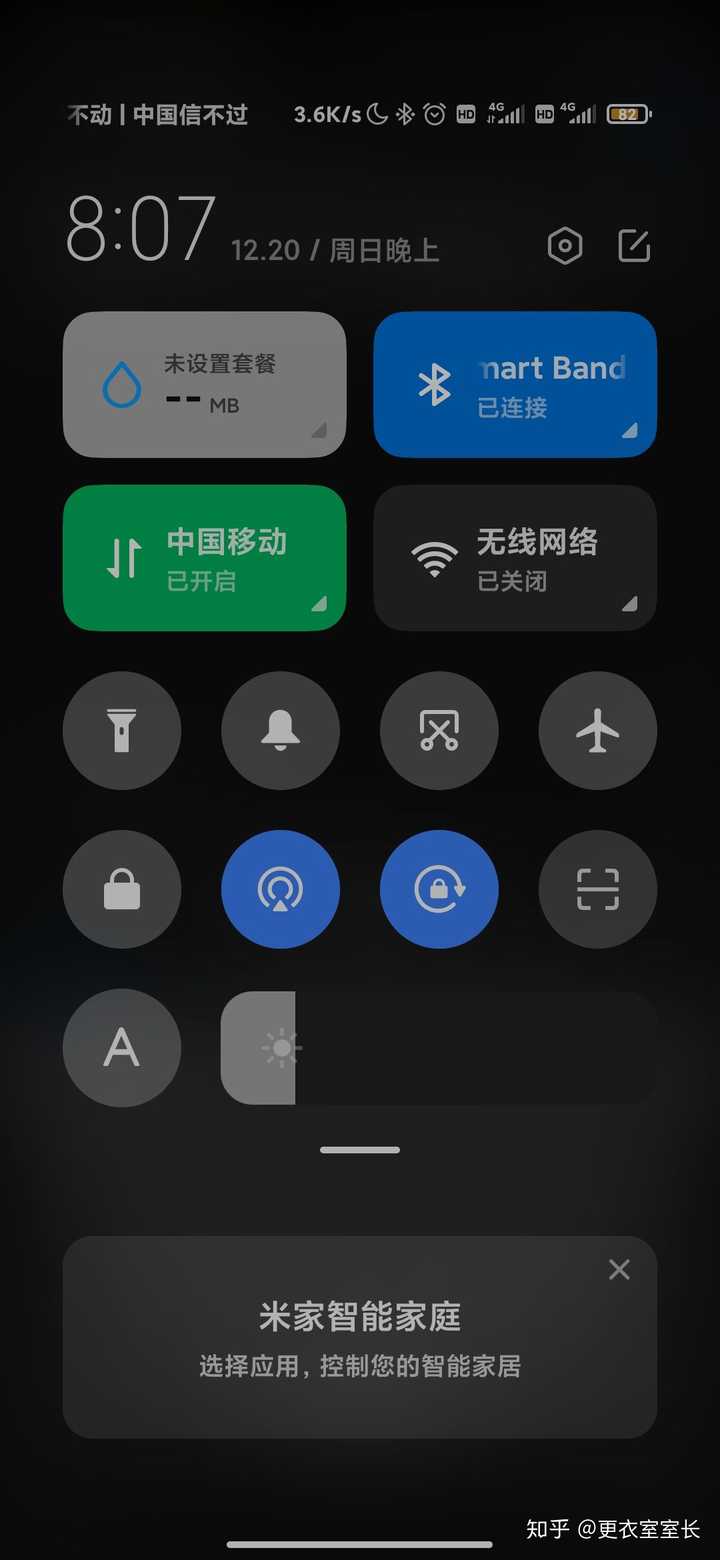Open quick settings with the gear icon
This screenshot has width=720, height=1560.
(x=564, y=245)
